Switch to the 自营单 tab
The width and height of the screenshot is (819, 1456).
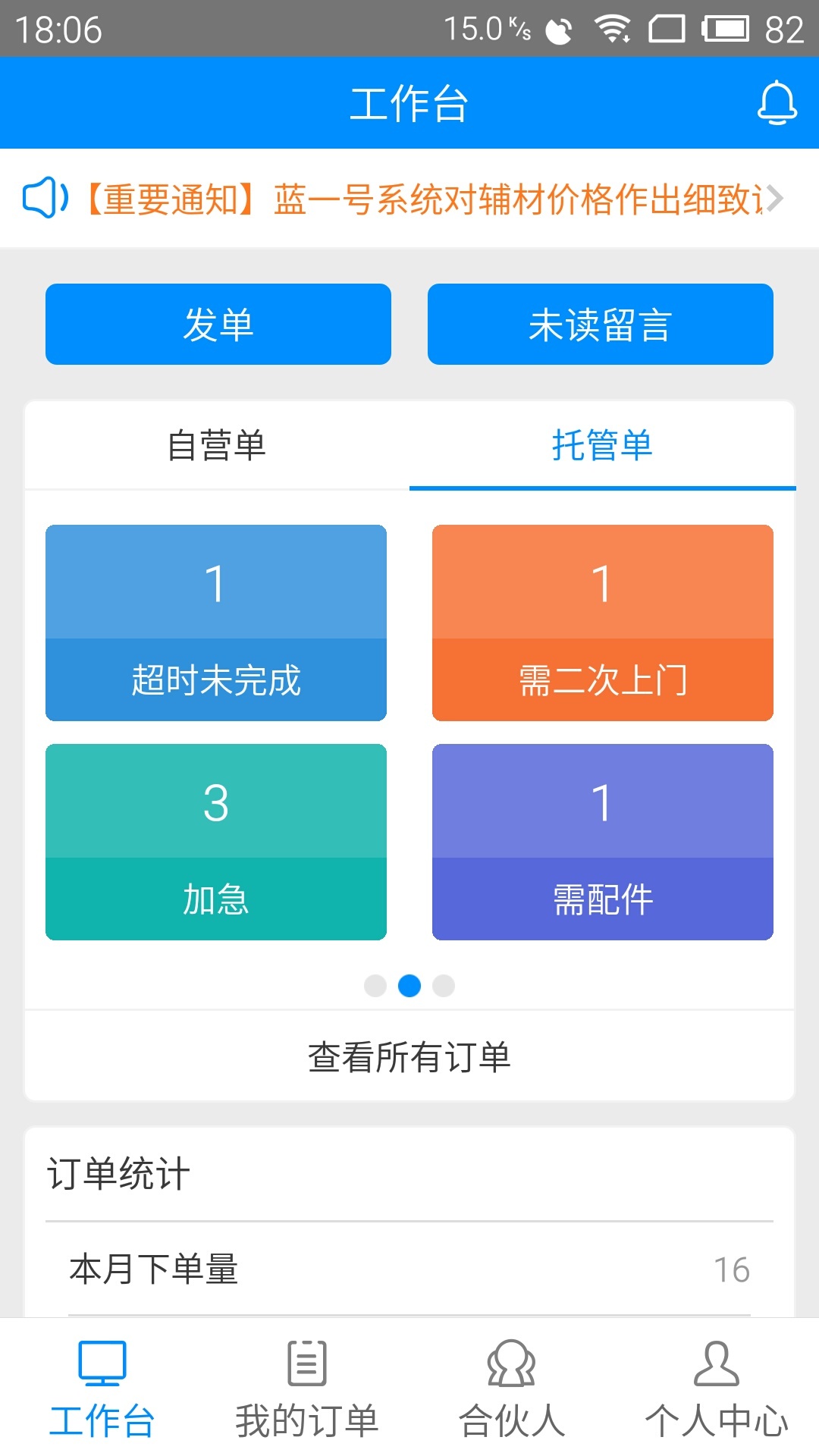[x=217, y=445]
